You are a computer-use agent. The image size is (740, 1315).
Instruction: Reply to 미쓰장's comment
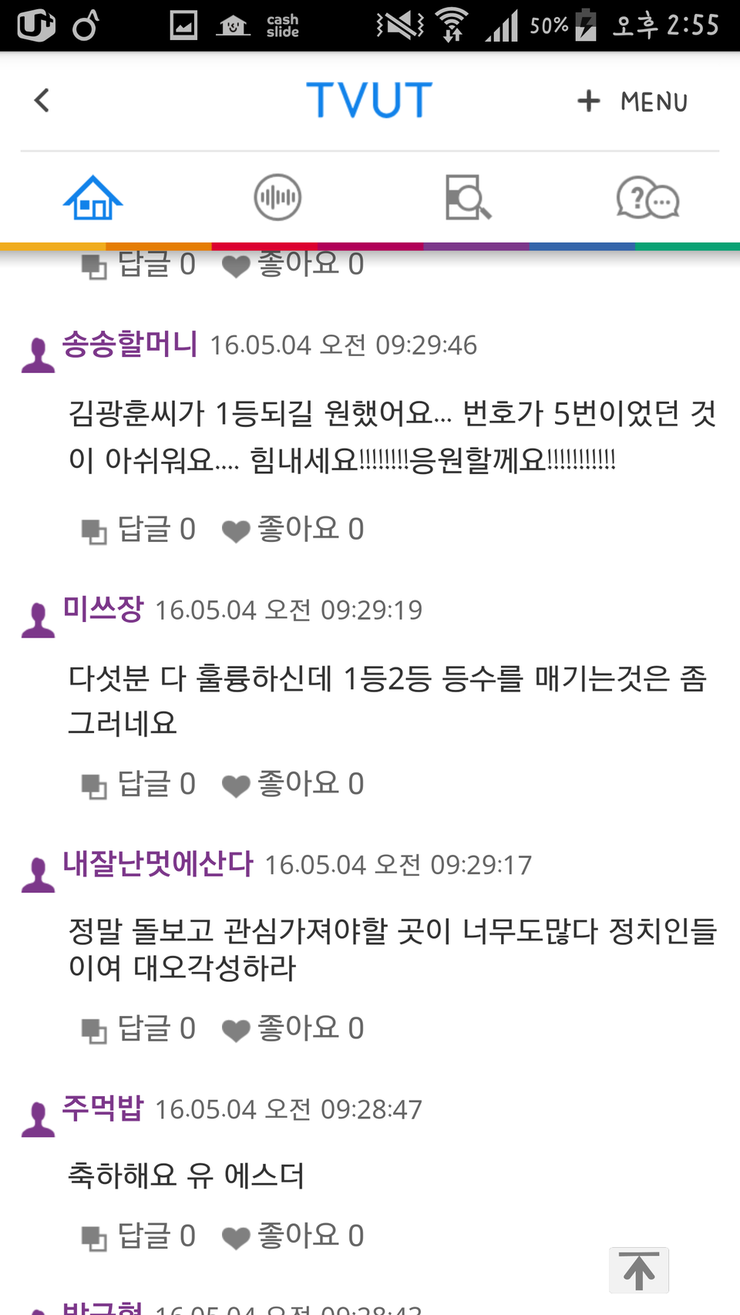click(138, 784)
